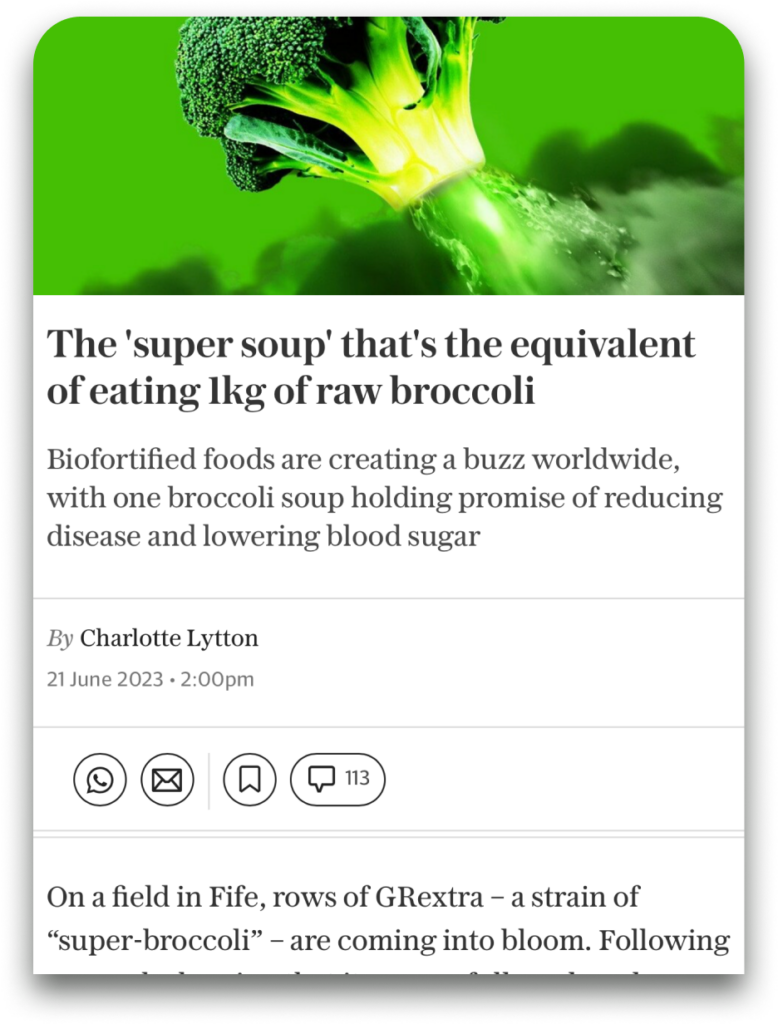Open author Charlotte Lytton's profile
This screenshot has height=1024, width=778.
click(169, 638)
